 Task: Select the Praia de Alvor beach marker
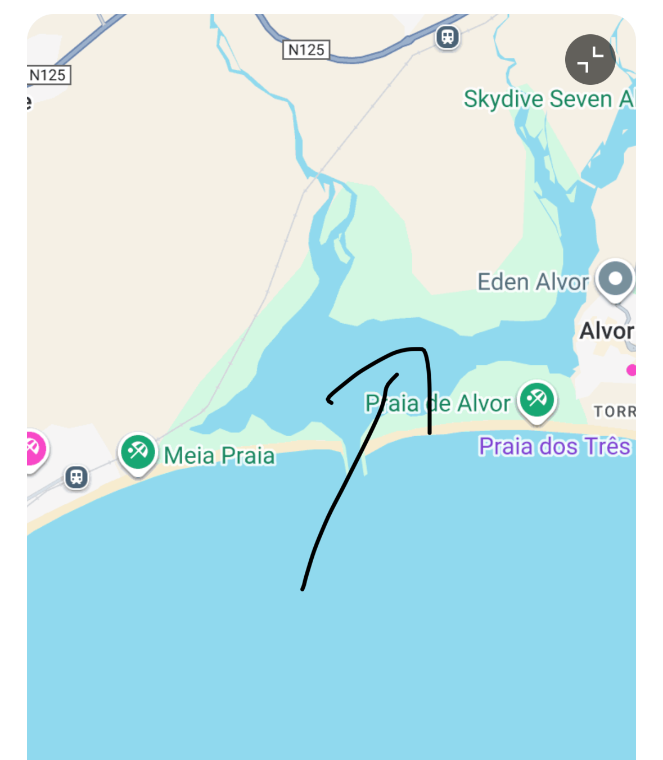[537, 400]
